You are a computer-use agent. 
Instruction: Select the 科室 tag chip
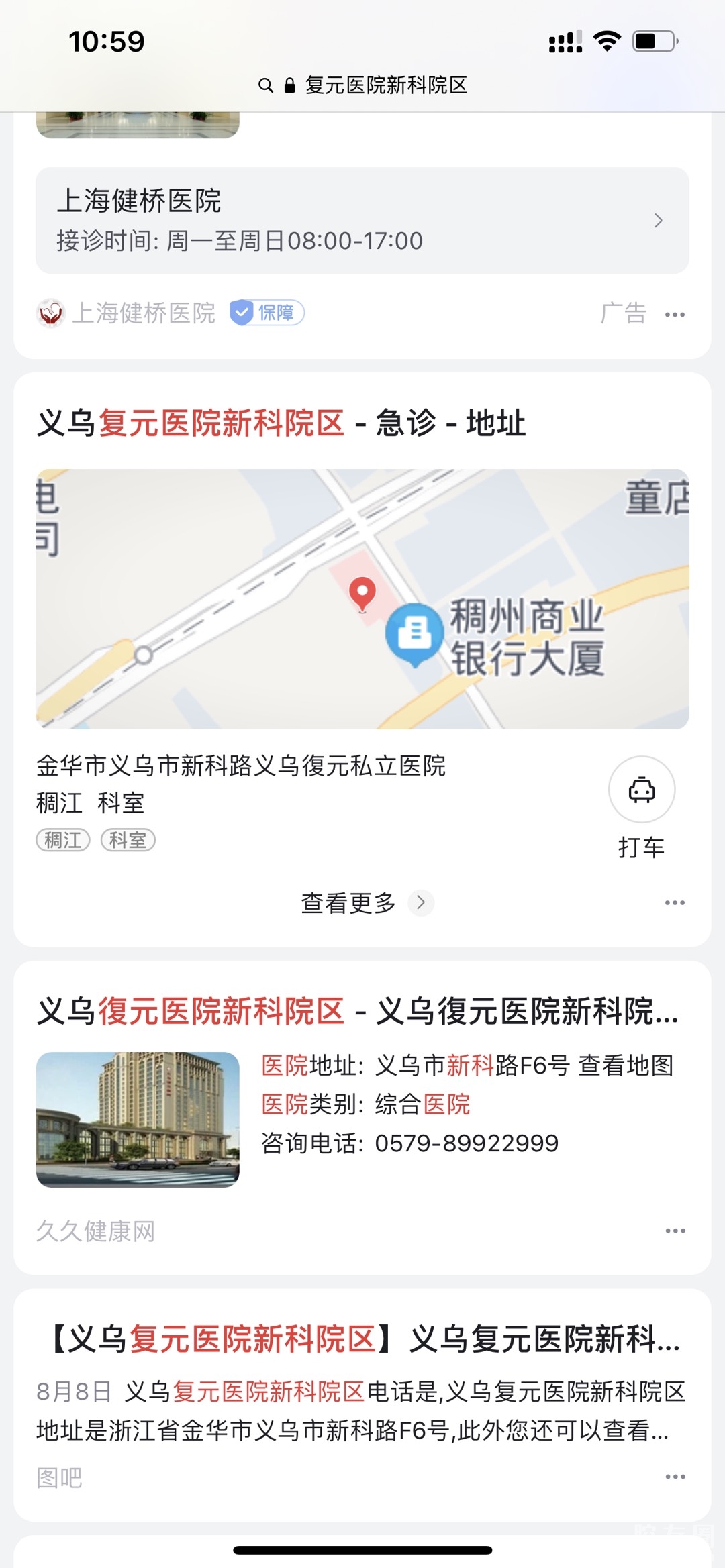[128, 840]
